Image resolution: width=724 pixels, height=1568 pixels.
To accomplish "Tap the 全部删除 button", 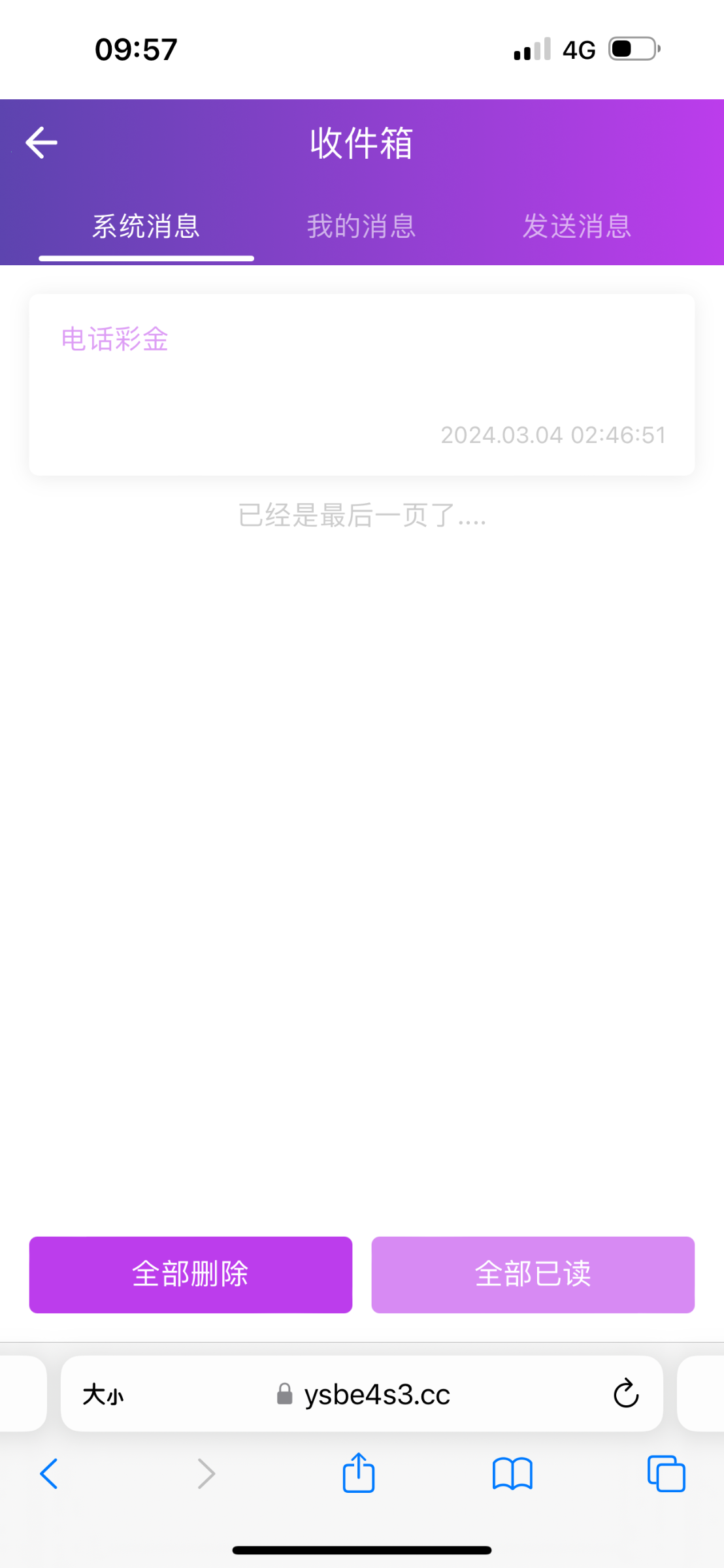I will click(189, 1273).
